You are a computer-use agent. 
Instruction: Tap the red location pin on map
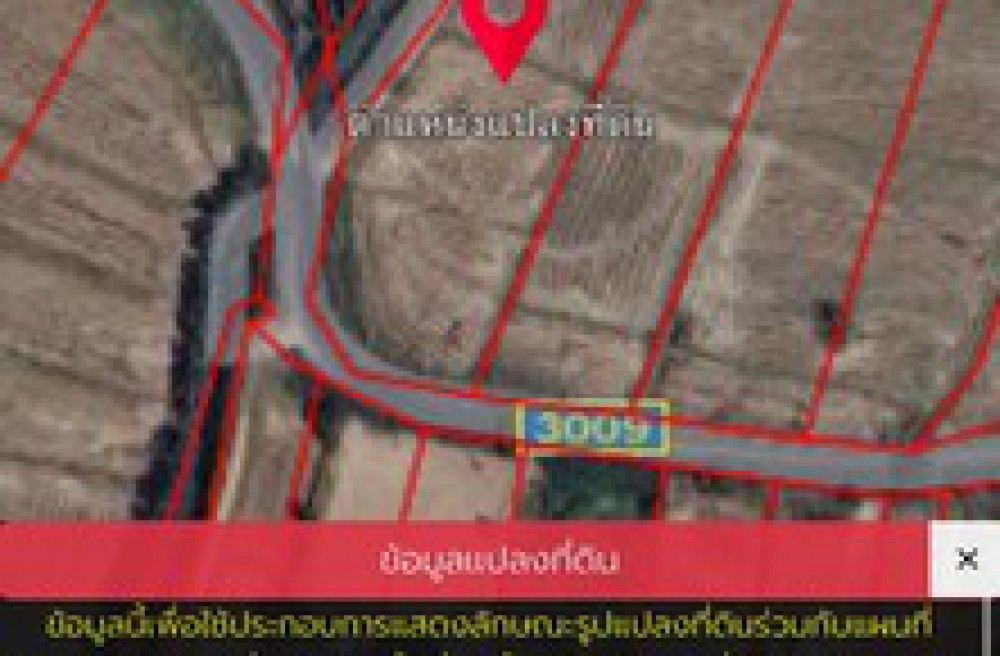point(505,30)
